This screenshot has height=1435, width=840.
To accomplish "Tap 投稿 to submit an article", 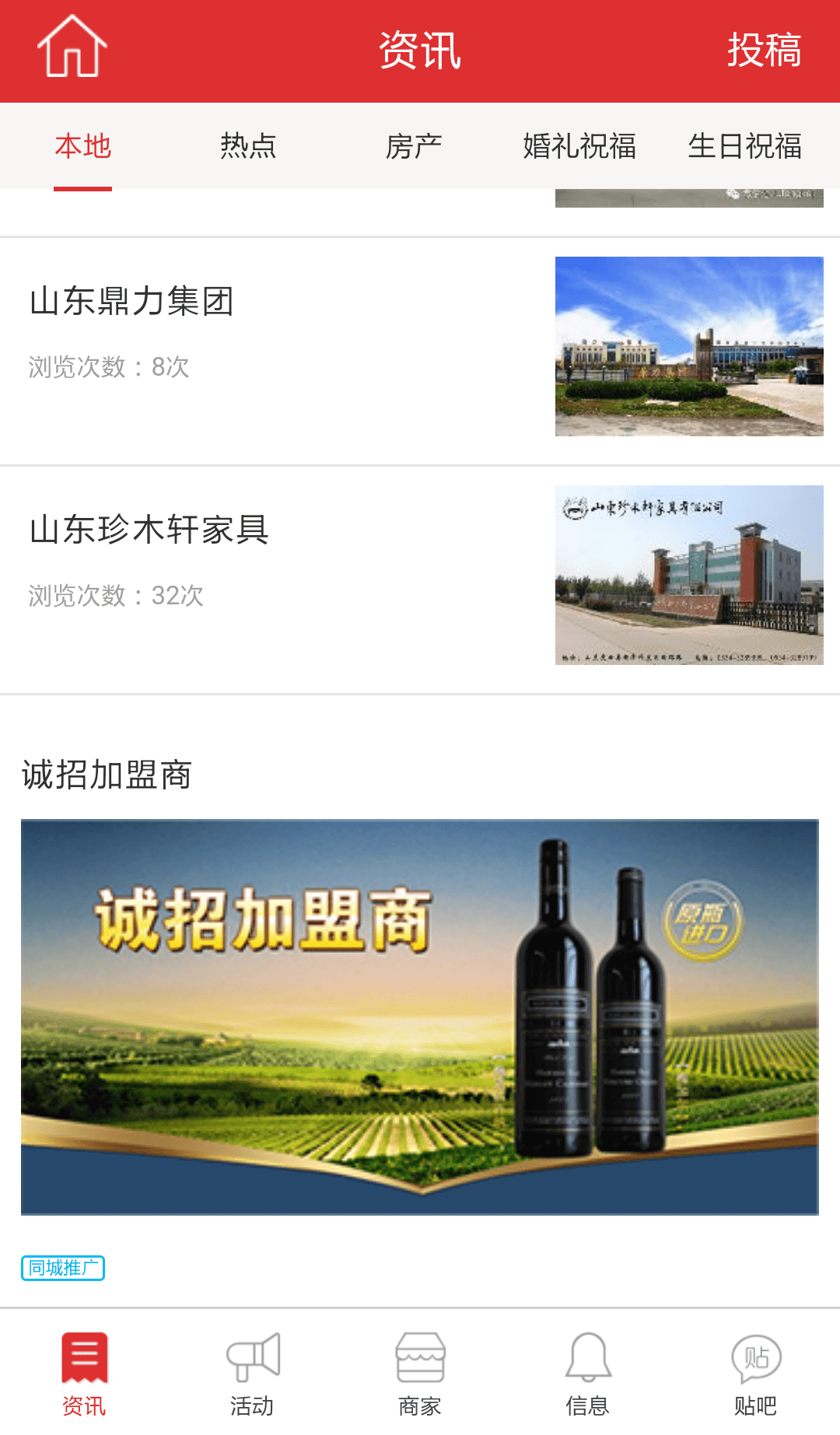I will (764, 51).
